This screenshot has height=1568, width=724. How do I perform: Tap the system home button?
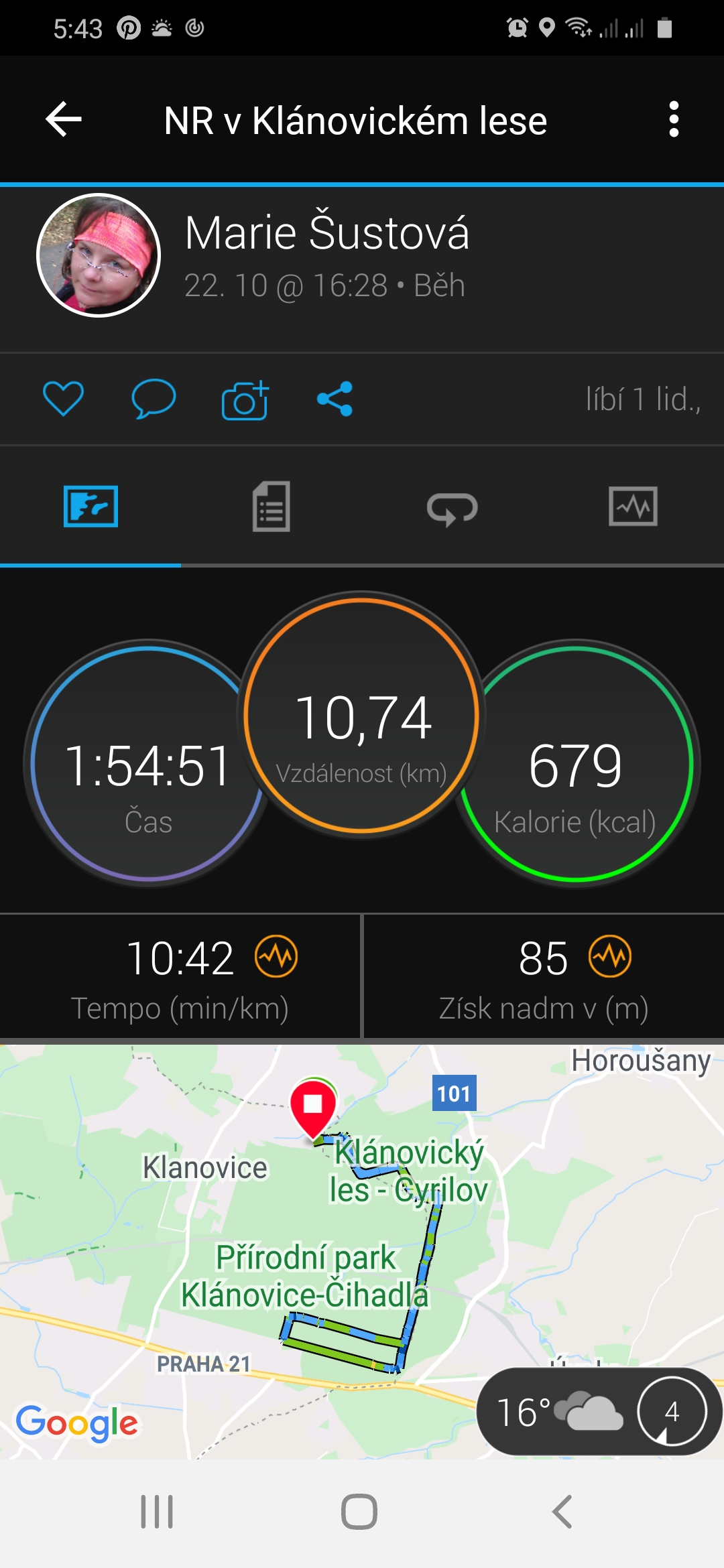point(359,1512)
